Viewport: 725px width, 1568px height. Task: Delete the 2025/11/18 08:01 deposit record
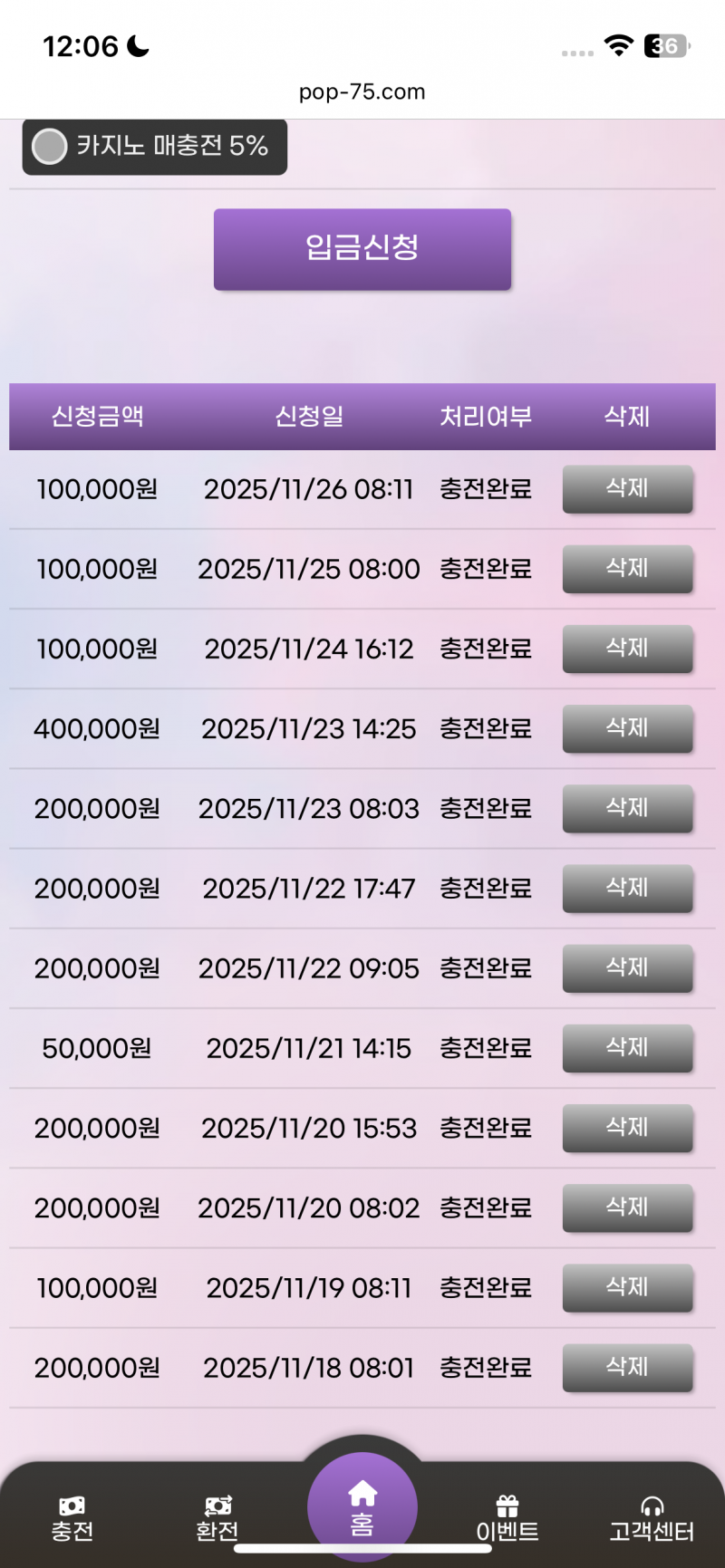pos(627,1367)
